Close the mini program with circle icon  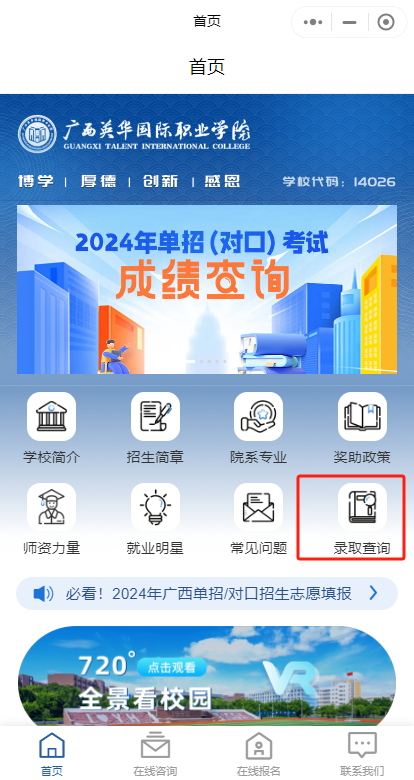pyautogui.click(x=386, y=22)
